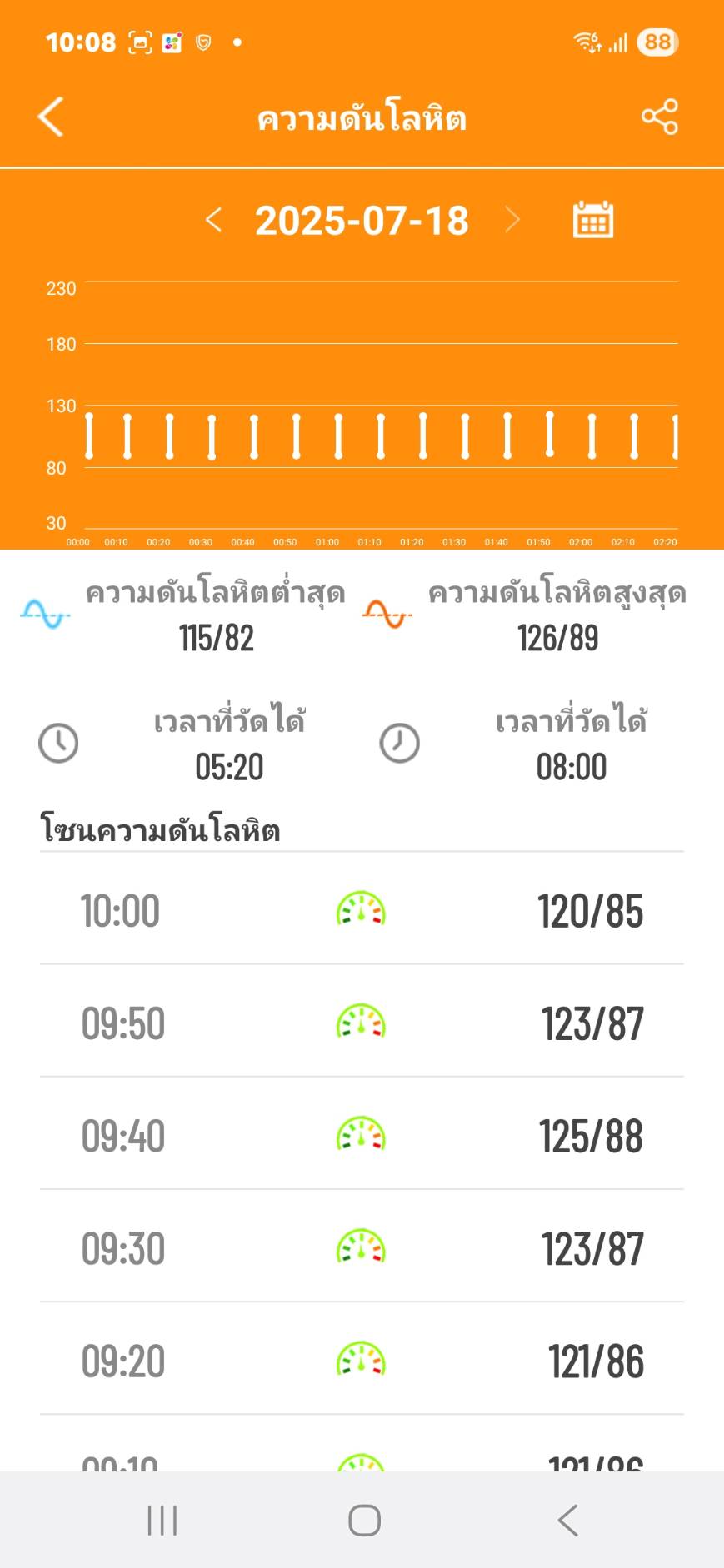This screenshot has height=1568, width=724.
Task: Open the calendar date picker
Action: point(593,220)
